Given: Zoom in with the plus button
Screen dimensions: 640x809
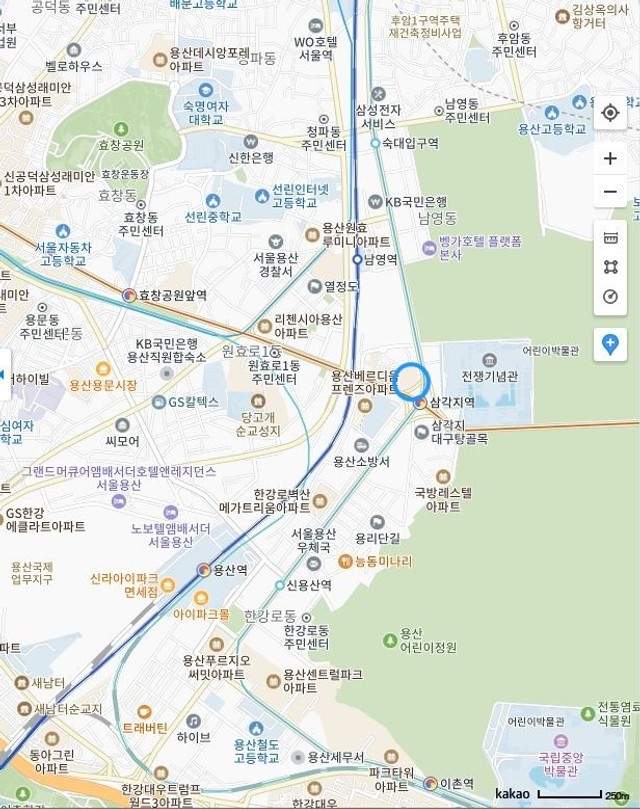Looking at the screenshot, I should point(610,158).
